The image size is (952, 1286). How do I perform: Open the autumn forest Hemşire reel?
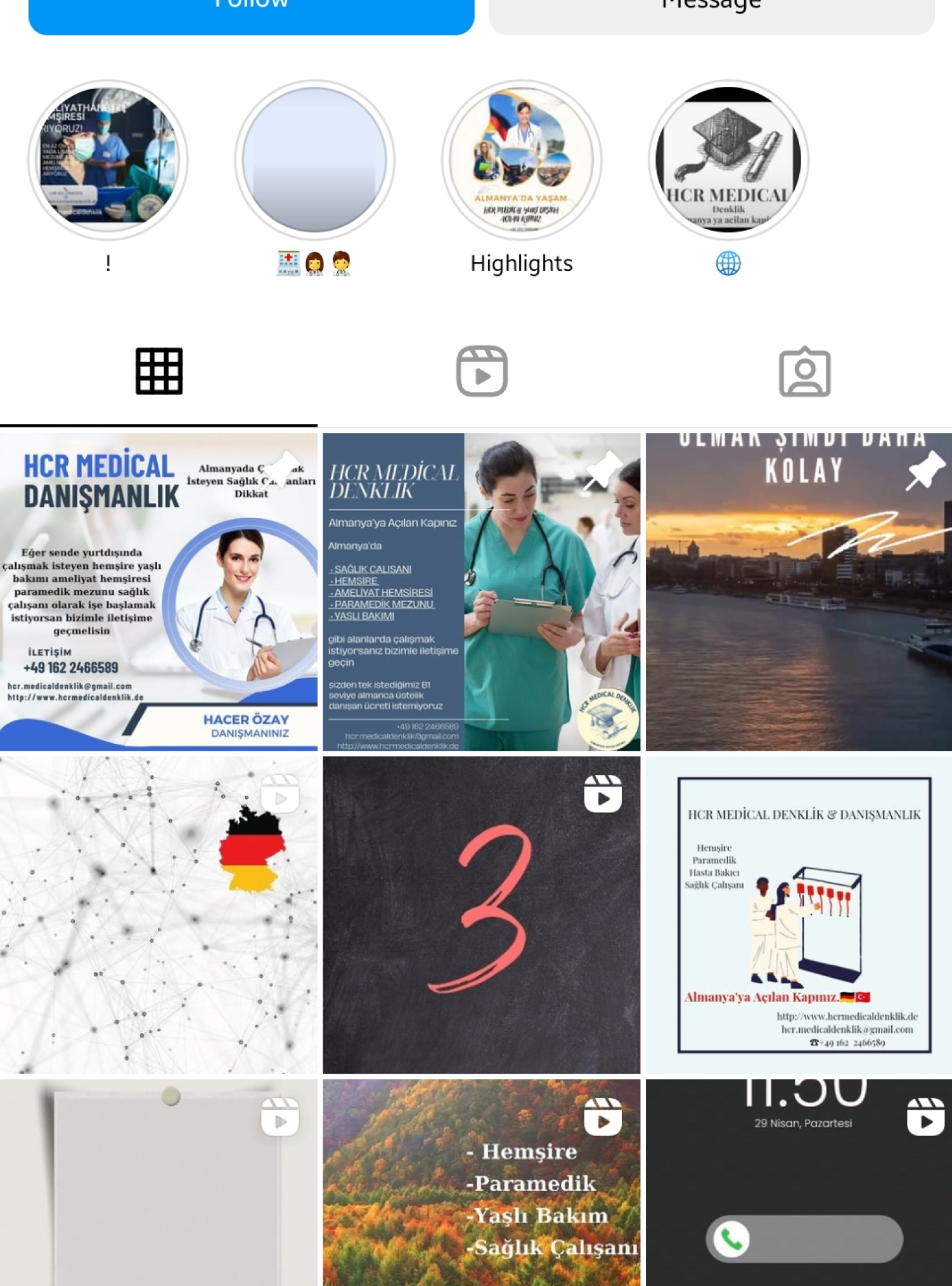(481, 1183)
